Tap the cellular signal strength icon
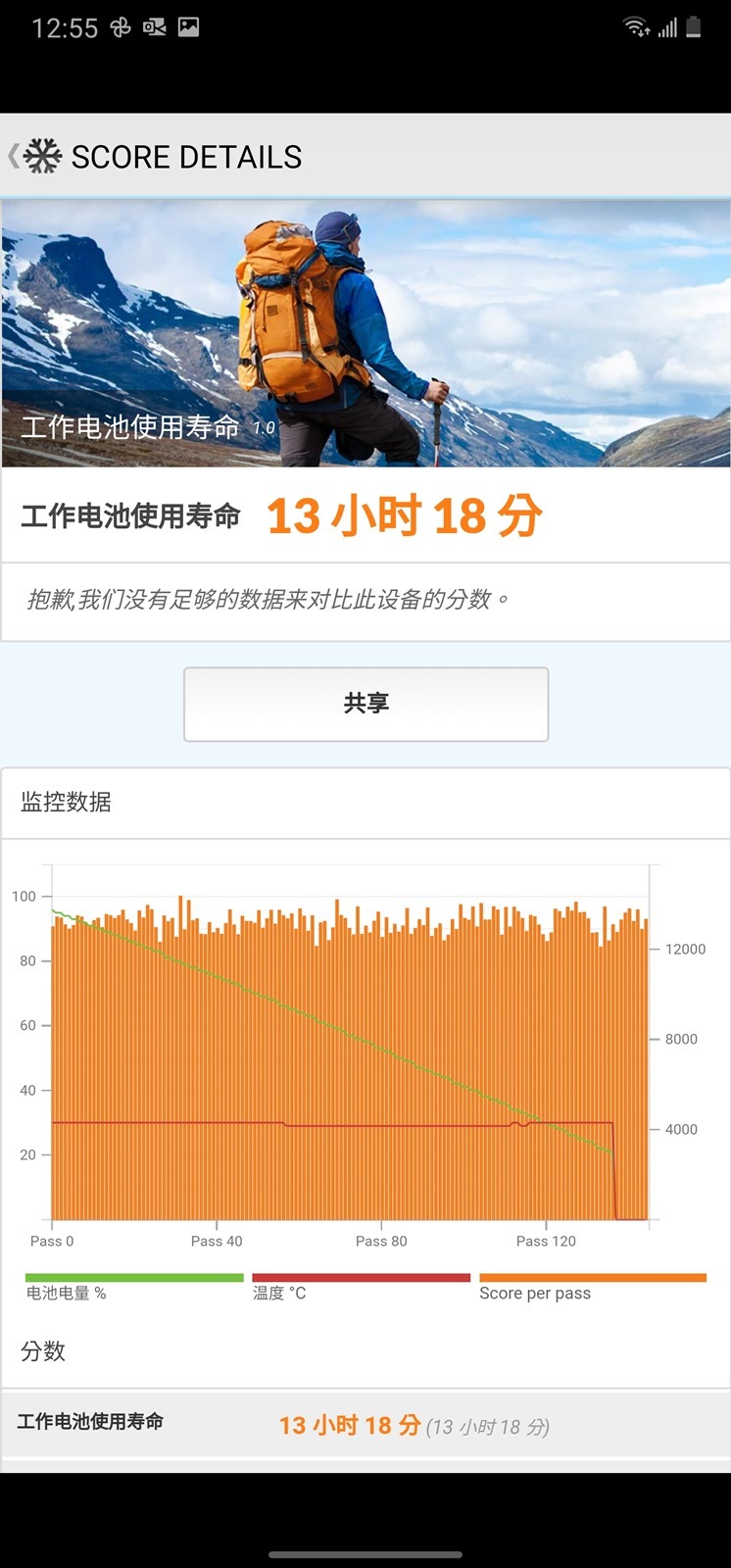Screen dimensions: 731x1568 670,26
